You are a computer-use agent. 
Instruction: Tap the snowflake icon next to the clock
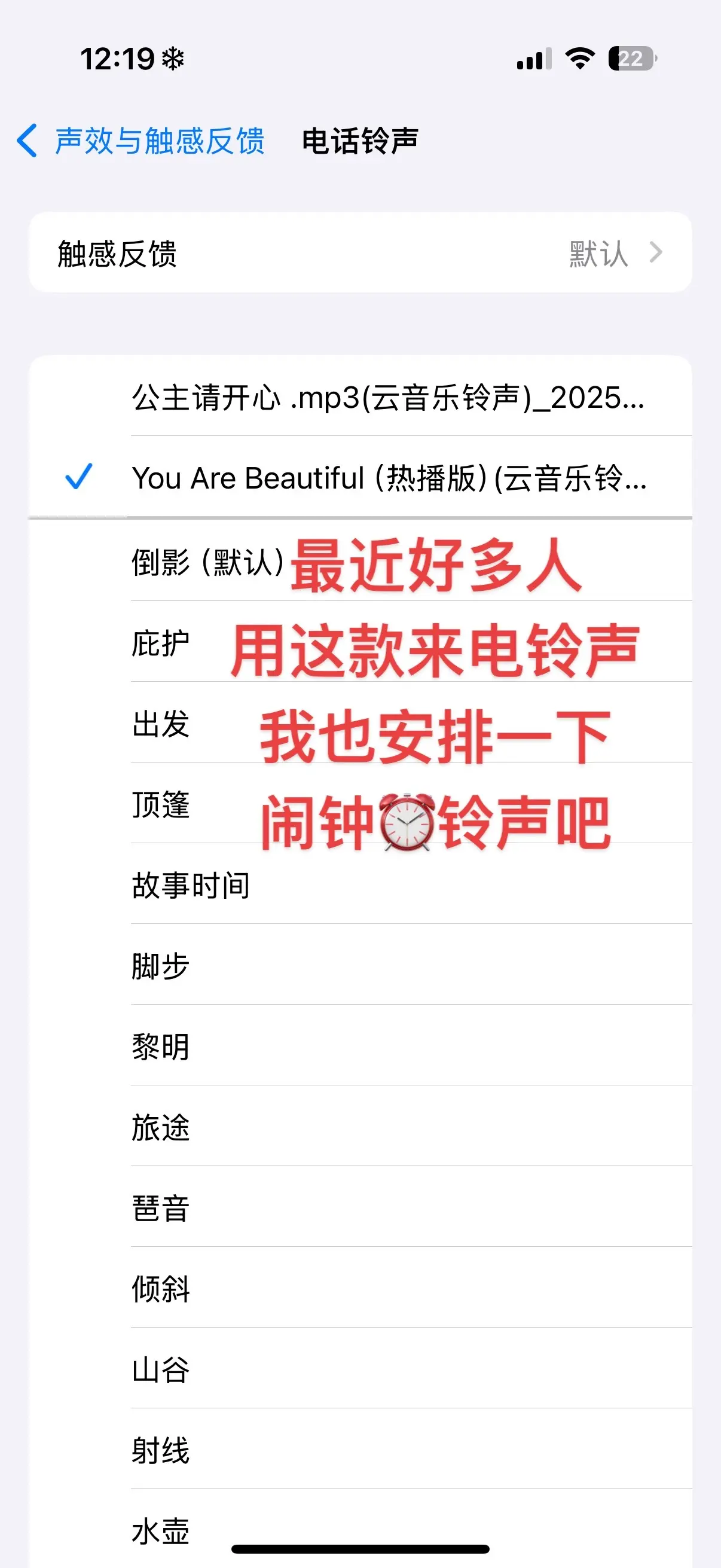point(172,59)
